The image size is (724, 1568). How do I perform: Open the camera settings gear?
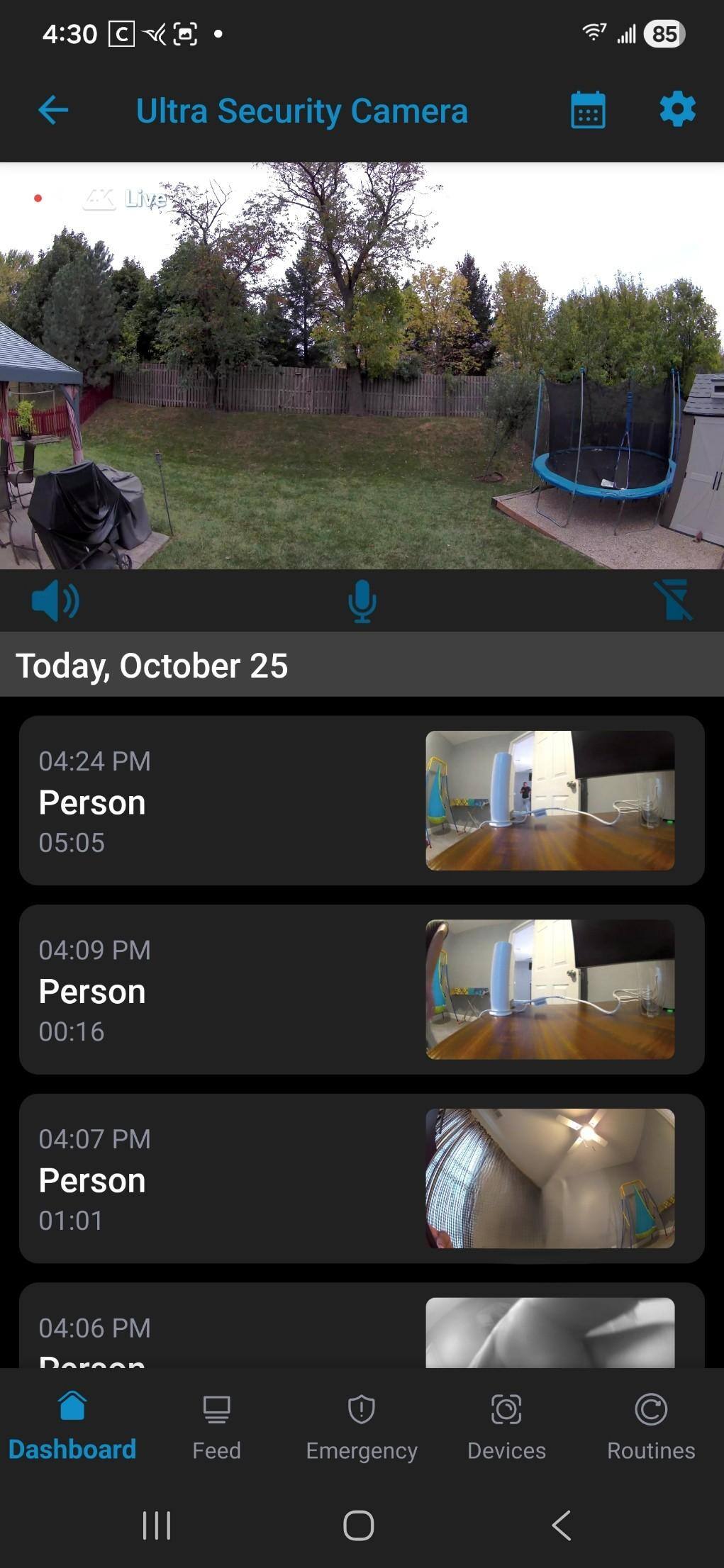pyautogui.click(x=677, y=109)
